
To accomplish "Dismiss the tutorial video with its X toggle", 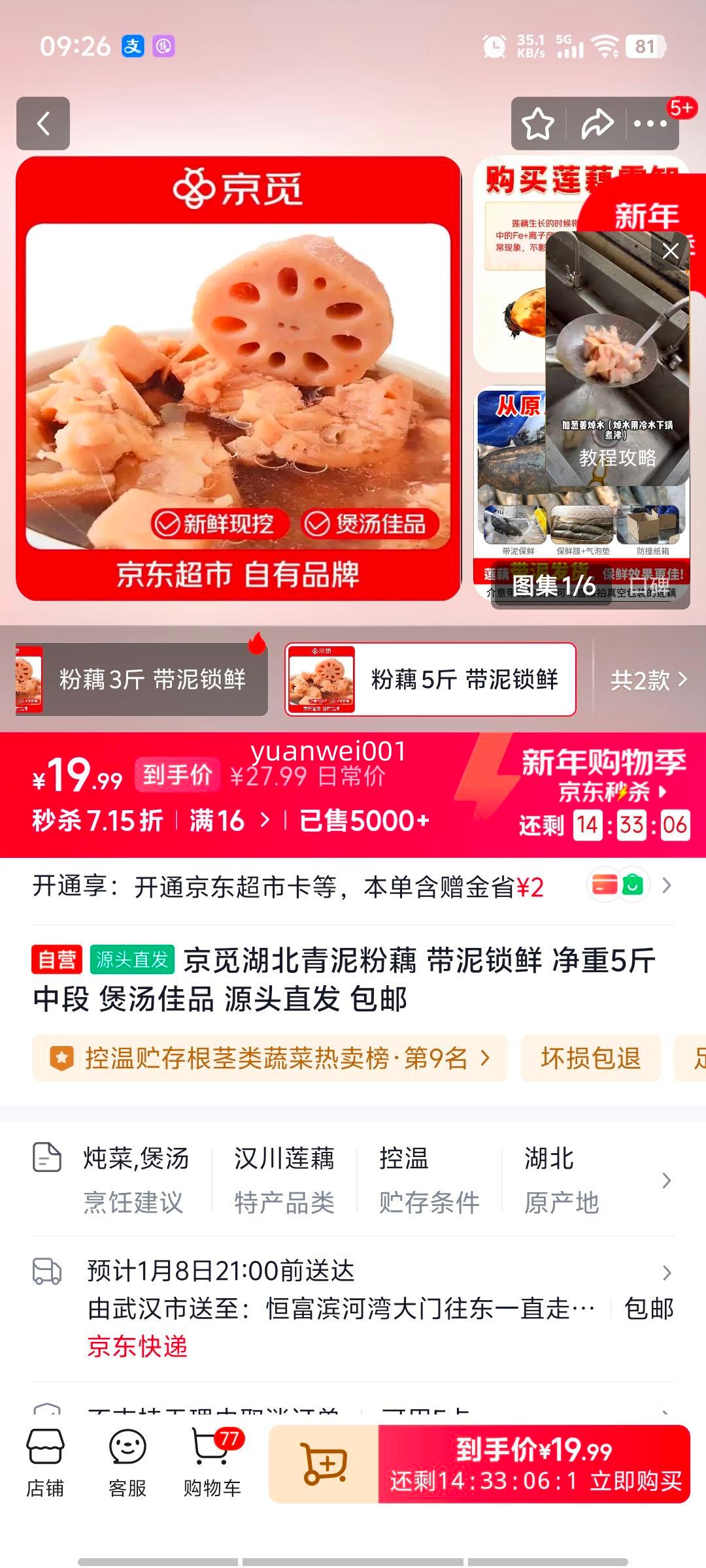I will pyautogui.click(x=669, y=250).
